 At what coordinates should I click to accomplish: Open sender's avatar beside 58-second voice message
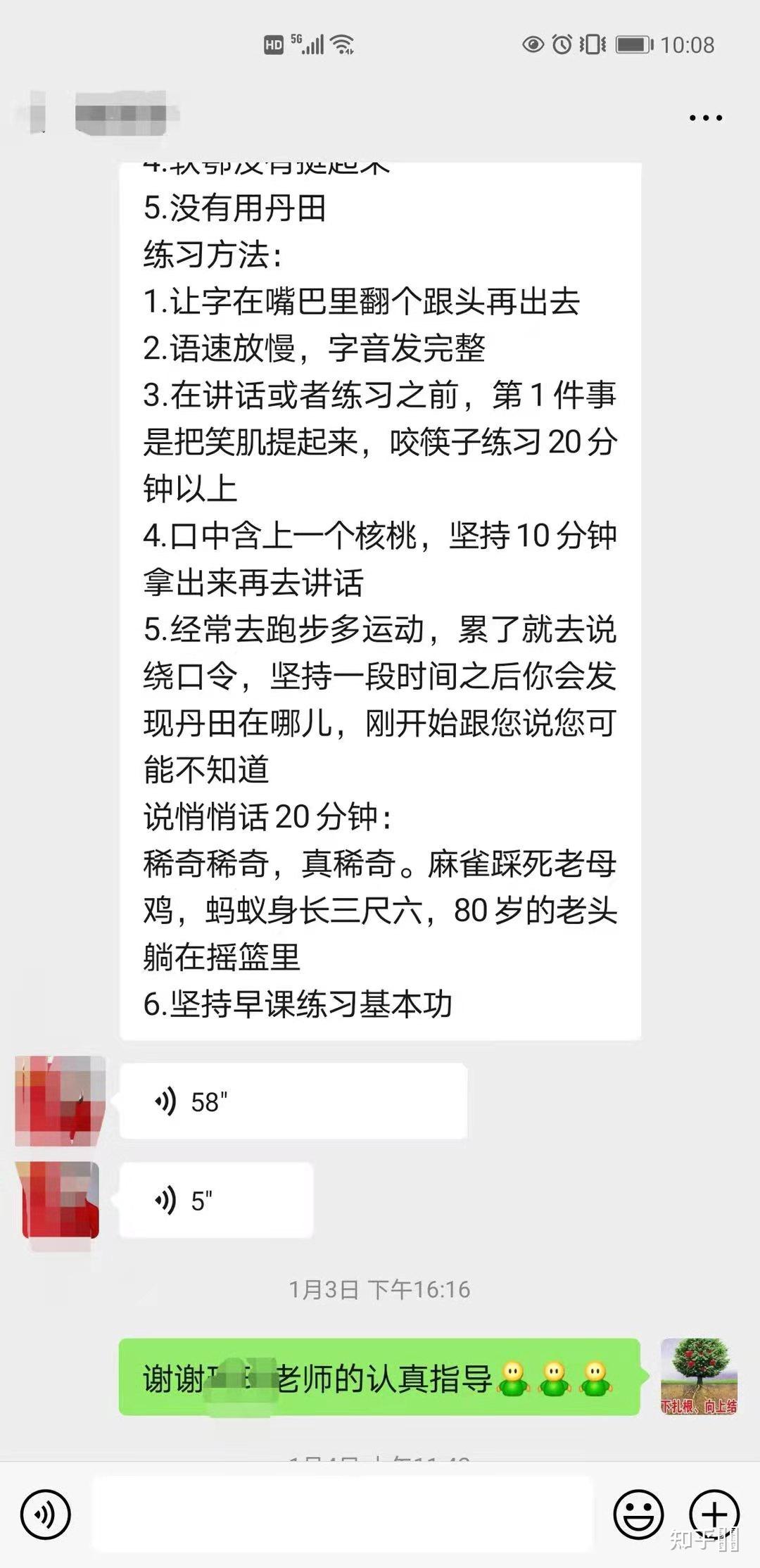click(x=61, y=1101)
